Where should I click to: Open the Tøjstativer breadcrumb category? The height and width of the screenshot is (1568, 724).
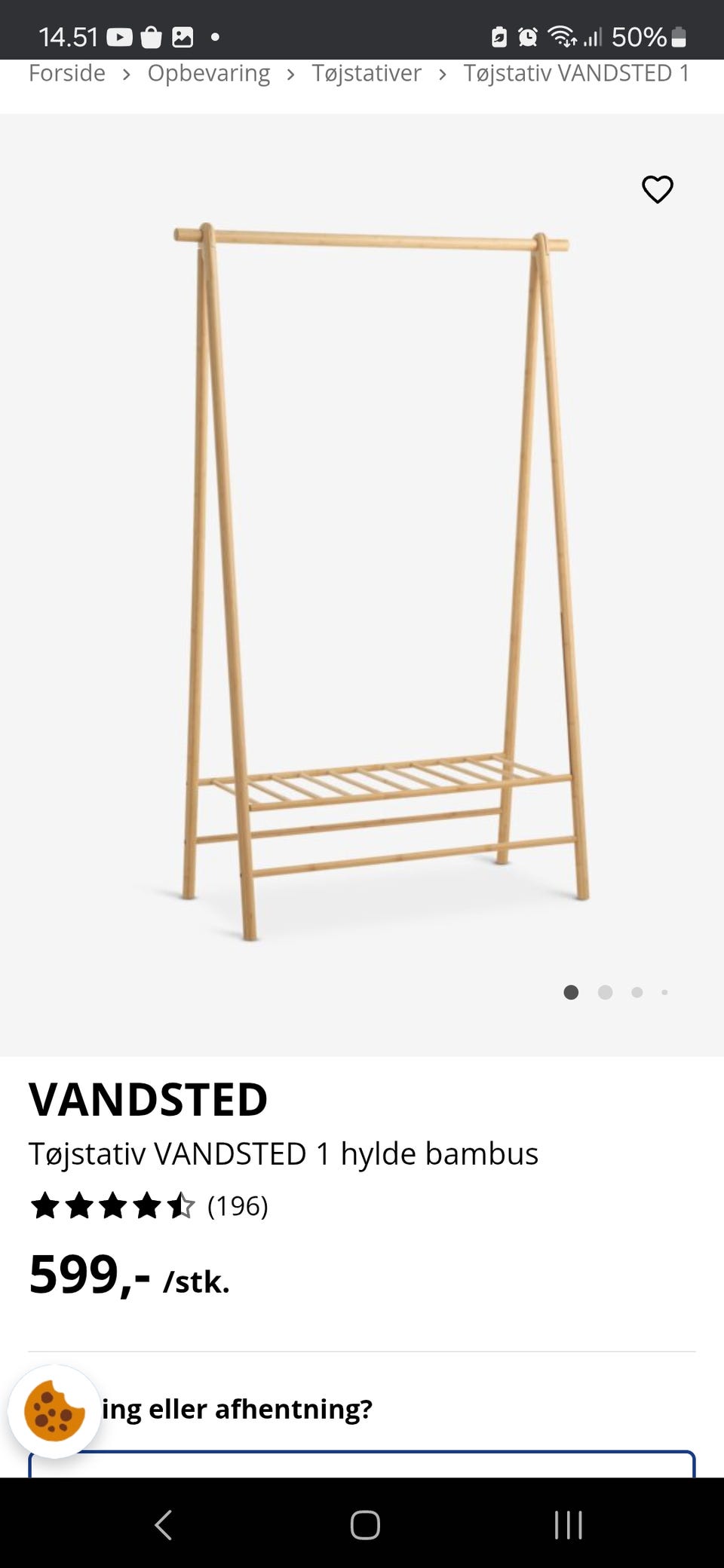[x=367, y=73]
